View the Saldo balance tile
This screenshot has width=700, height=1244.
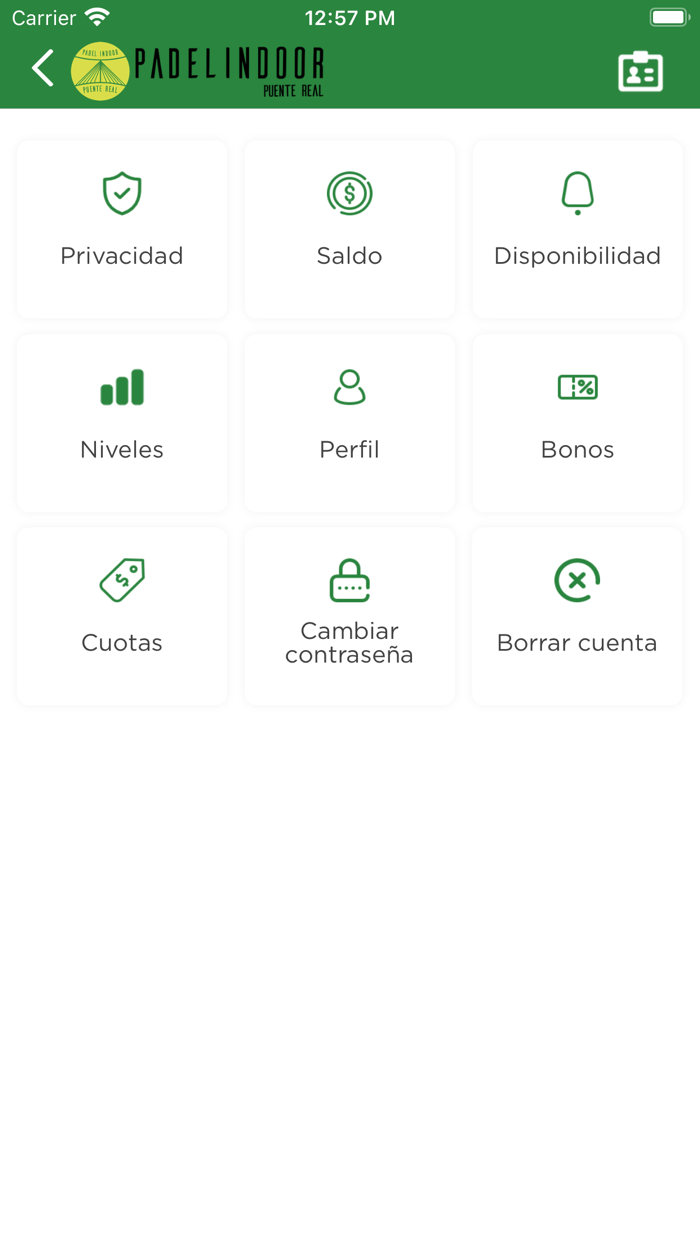[x=349, y=229]
